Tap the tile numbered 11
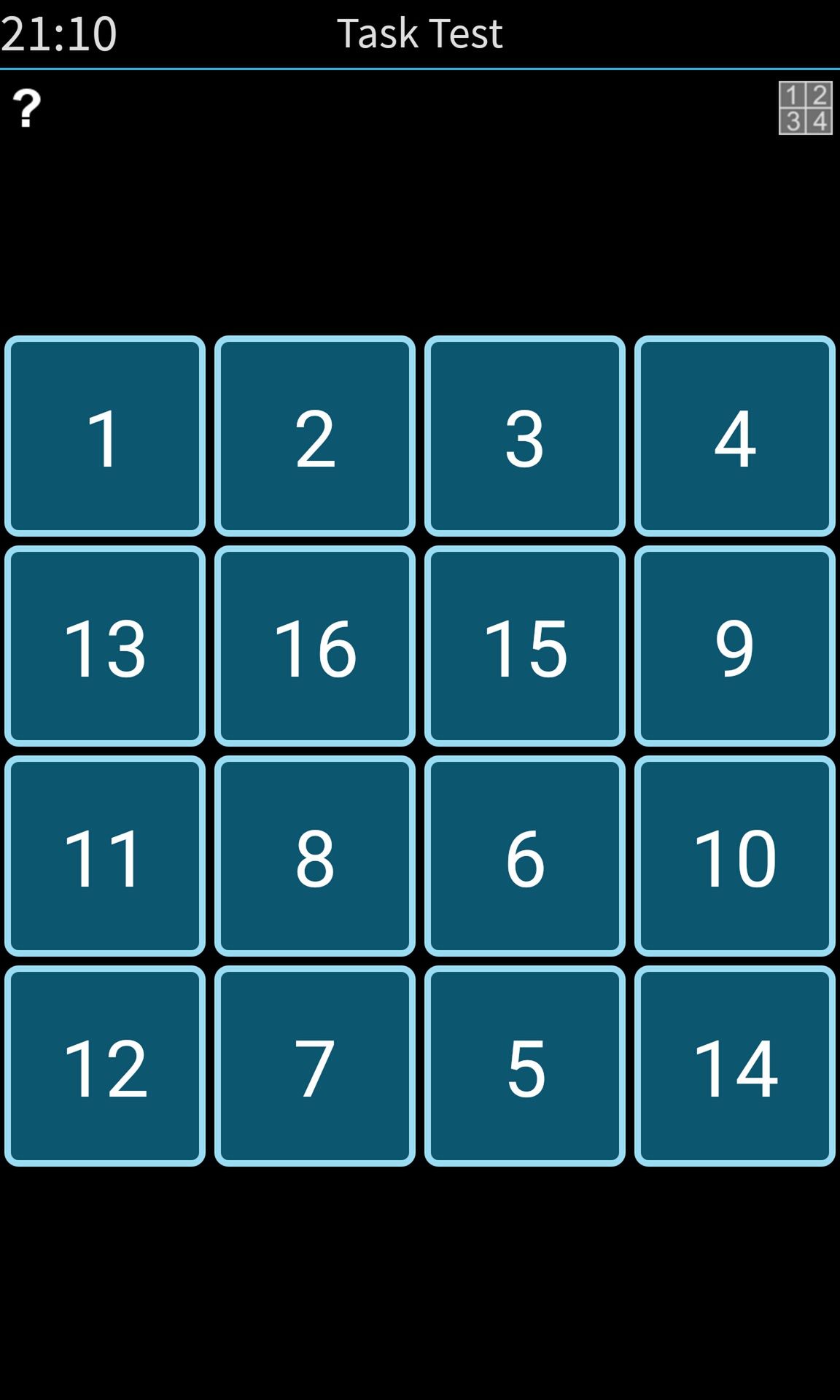Image resolution: width=840 pixels, height=1400 pixels. click(x=105, y=856)
